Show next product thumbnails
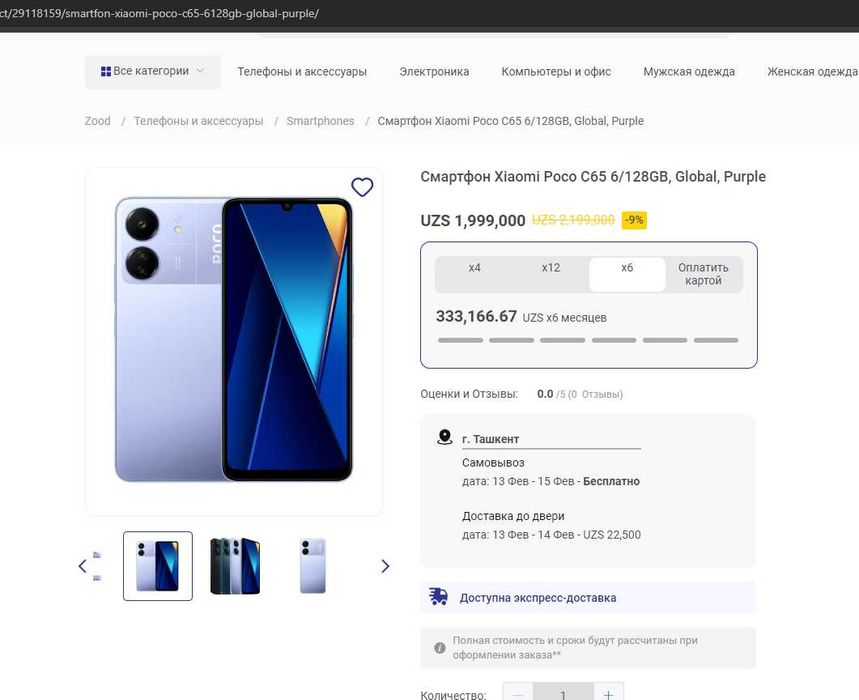 (385, 566)
